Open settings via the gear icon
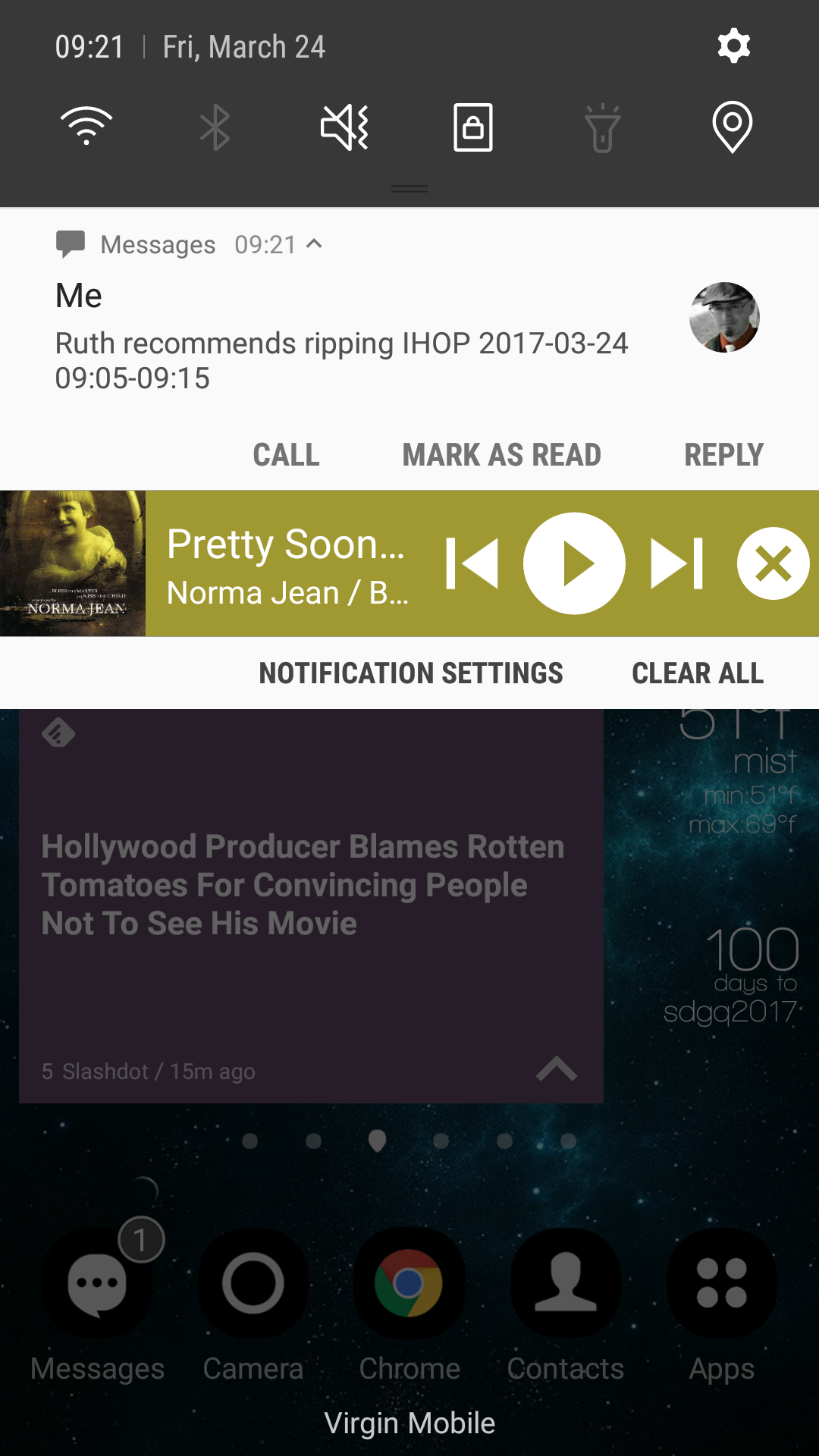The height and width of the screenshot is (1456, 819). (733, 46)
